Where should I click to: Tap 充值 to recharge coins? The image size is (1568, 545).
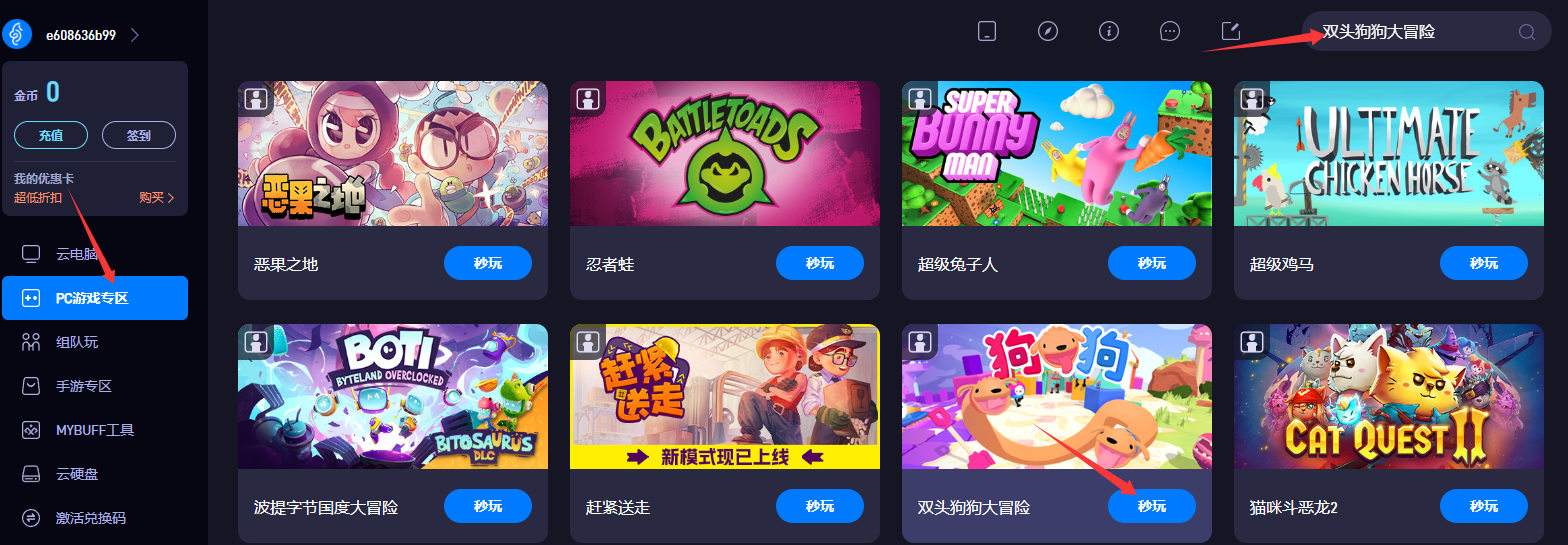click(x=51, y=135)
